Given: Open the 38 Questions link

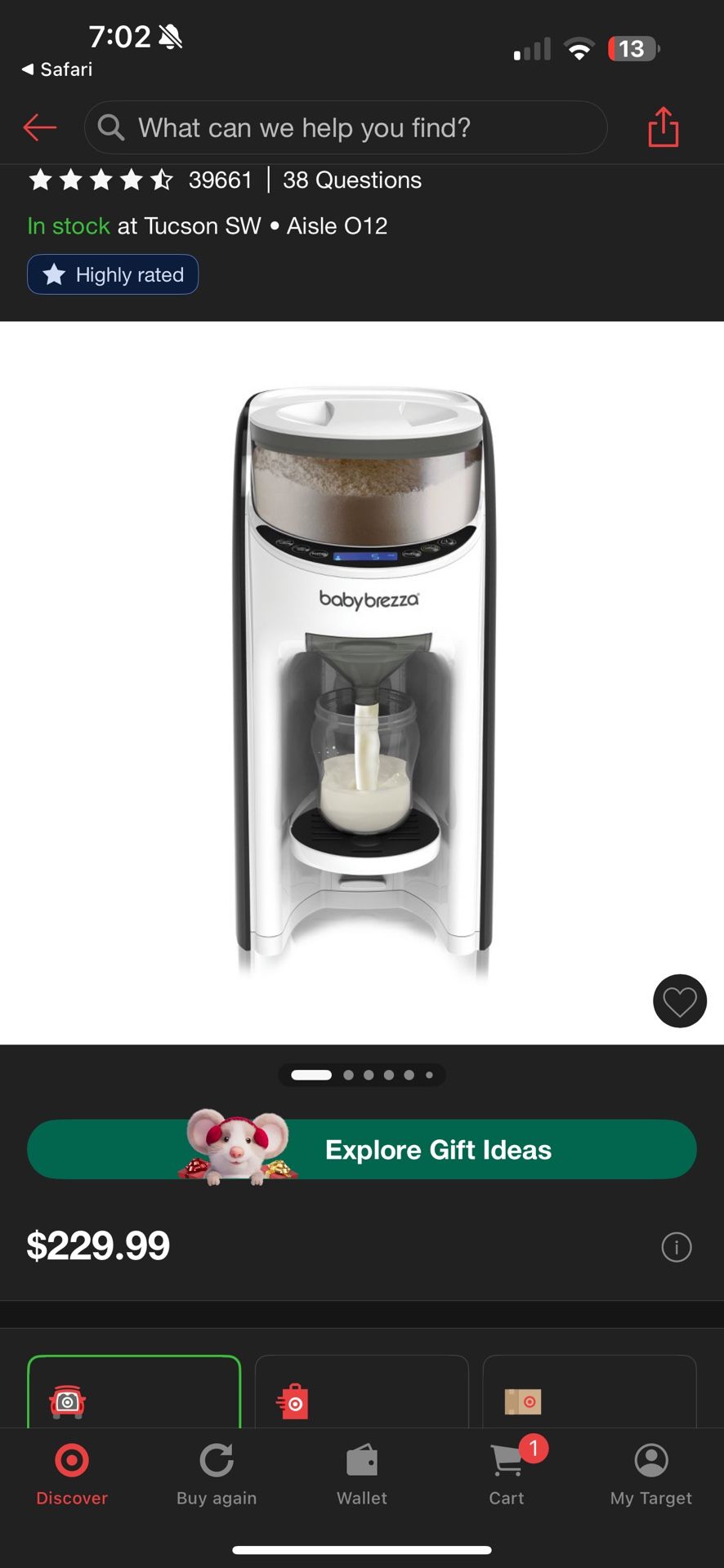Looking at the screenshot, I should (351, 180).
